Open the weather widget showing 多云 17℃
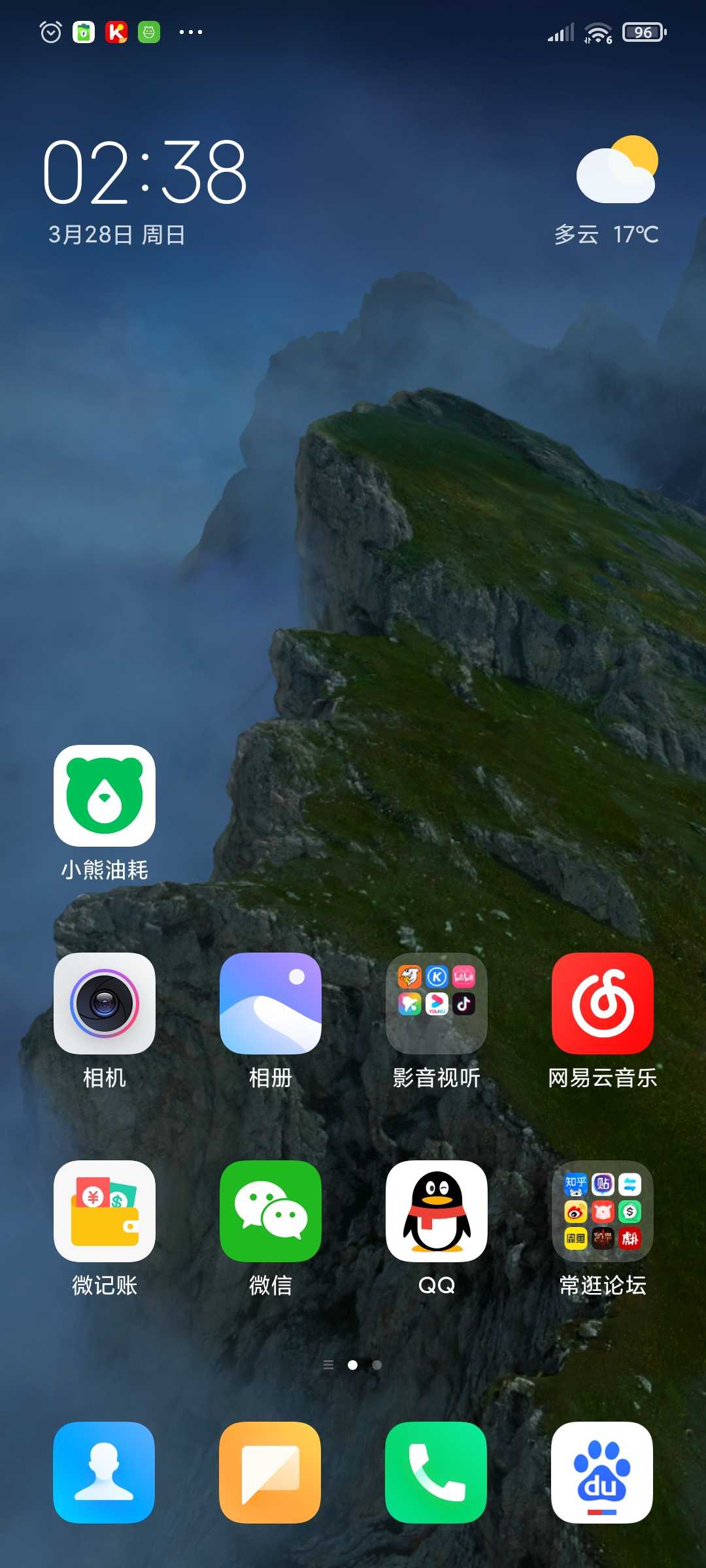The width and height of the screenshot is (706, 1568). [607, 191]
